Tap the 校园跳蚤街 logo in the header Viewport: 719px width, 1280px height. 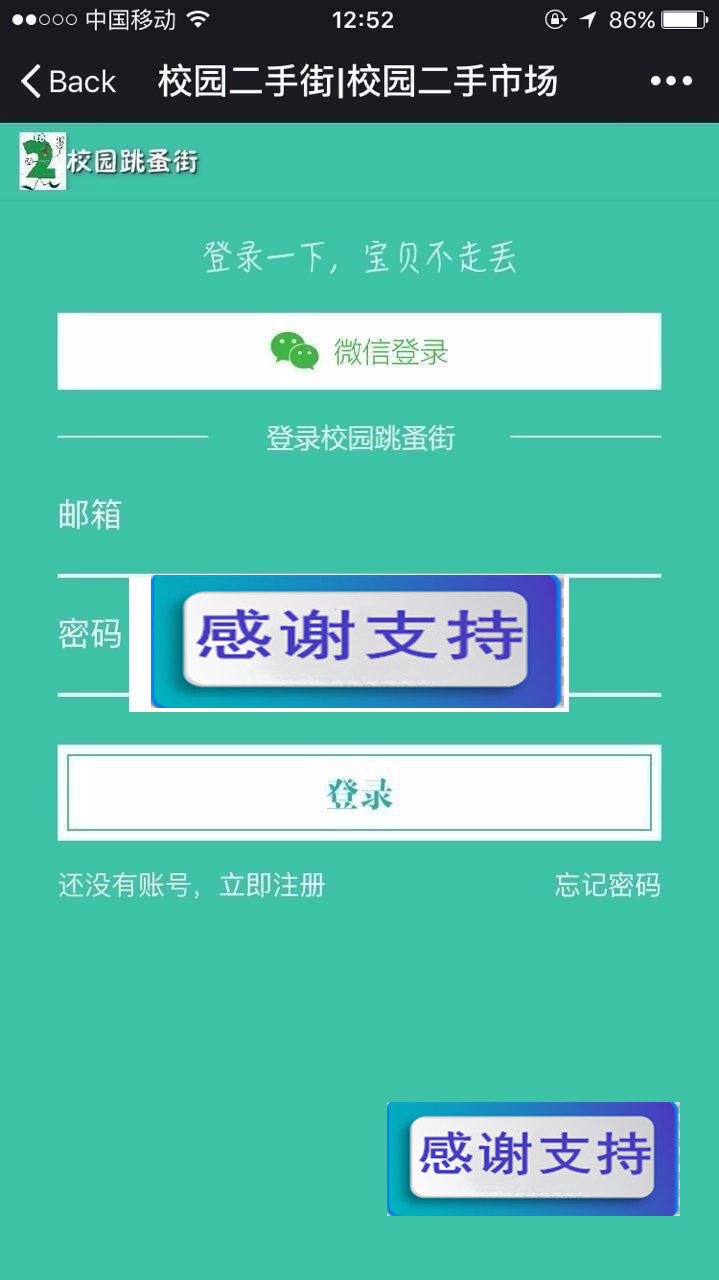pos(108,161)
